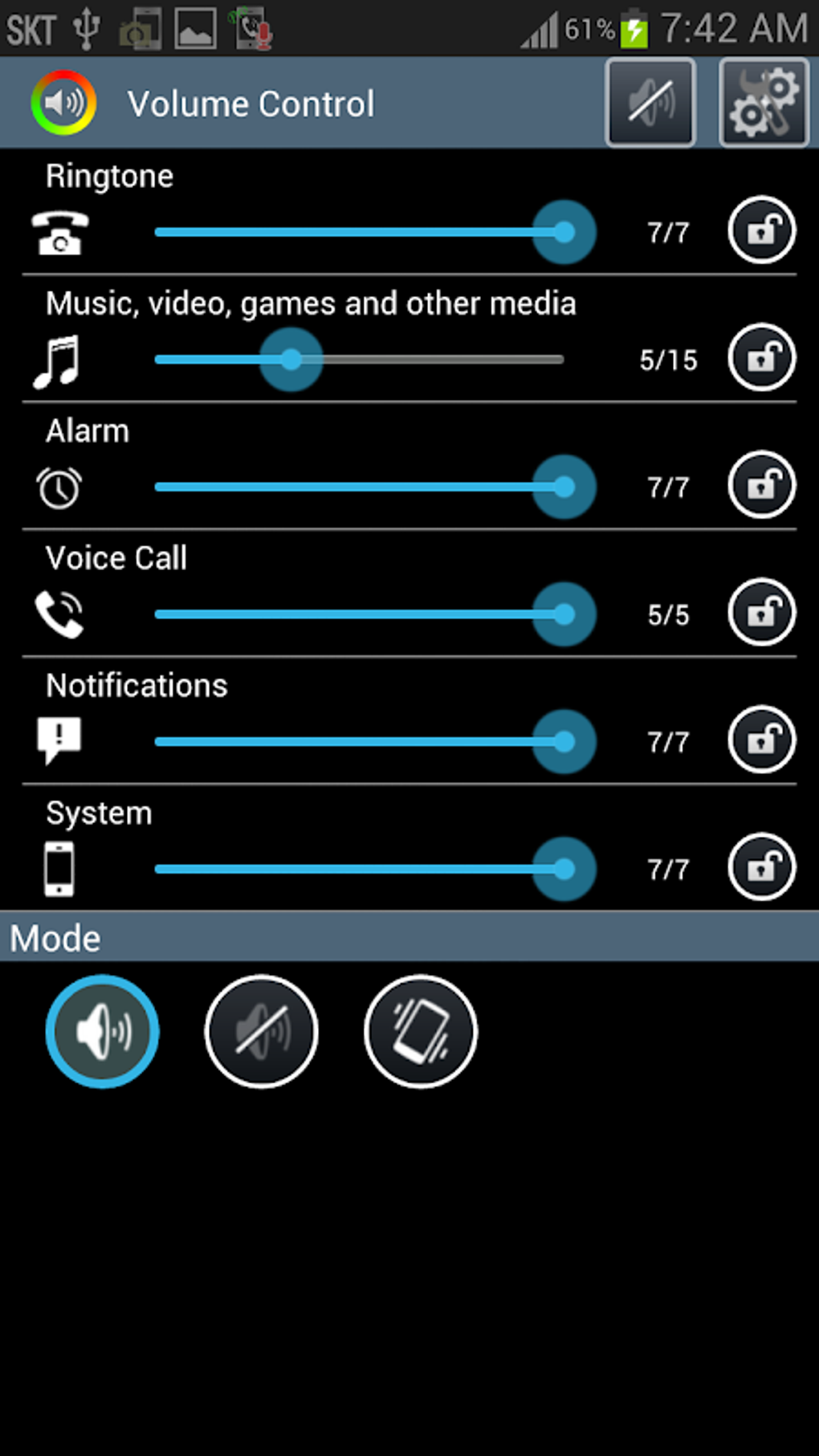Lock the Notifications volume level
Screen dimensions: 819x1456
click(761, 740)
